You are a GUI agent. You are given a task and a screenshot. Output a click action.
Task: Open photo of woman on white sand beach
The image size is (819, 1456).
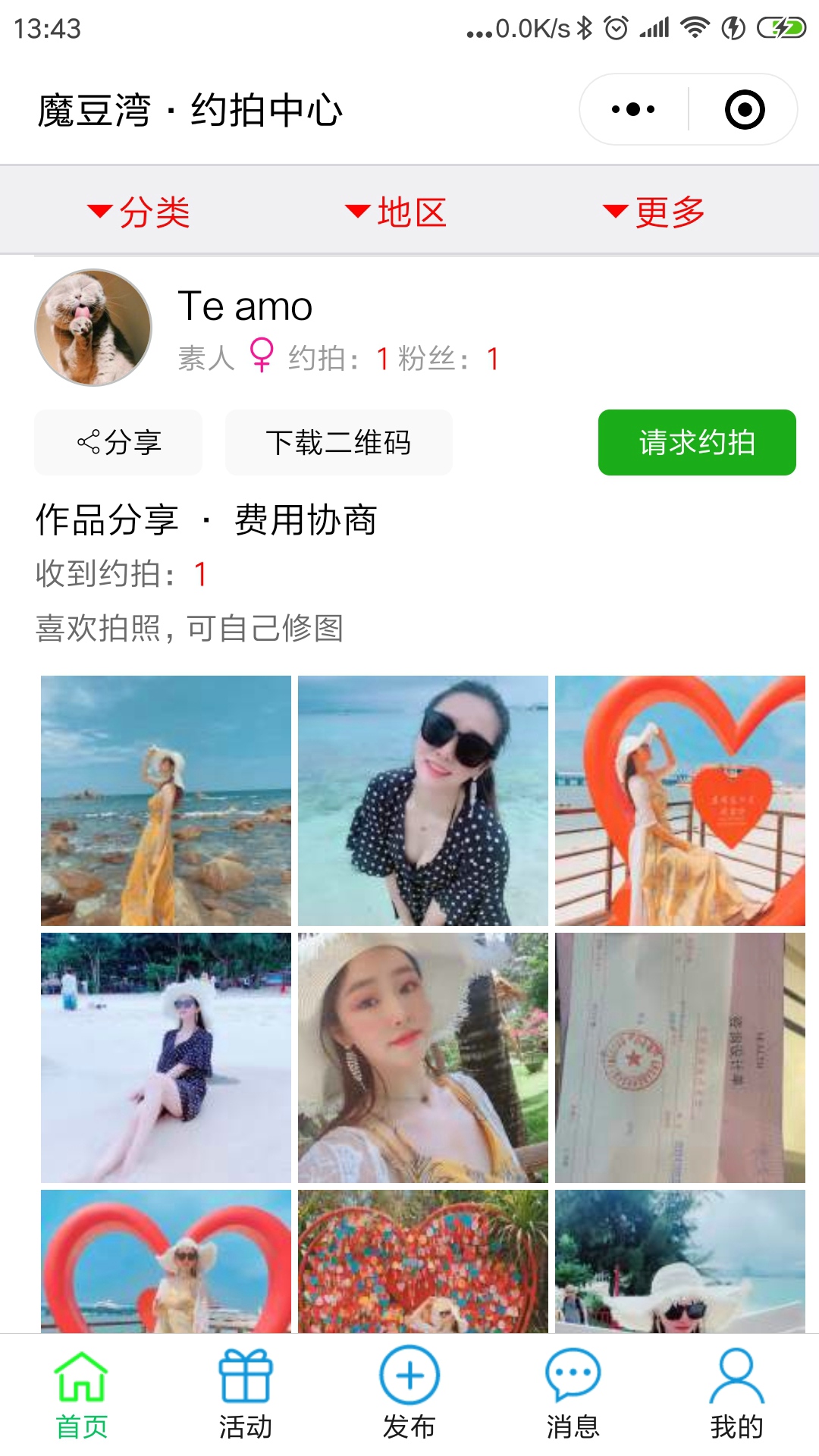[165, 1057]
